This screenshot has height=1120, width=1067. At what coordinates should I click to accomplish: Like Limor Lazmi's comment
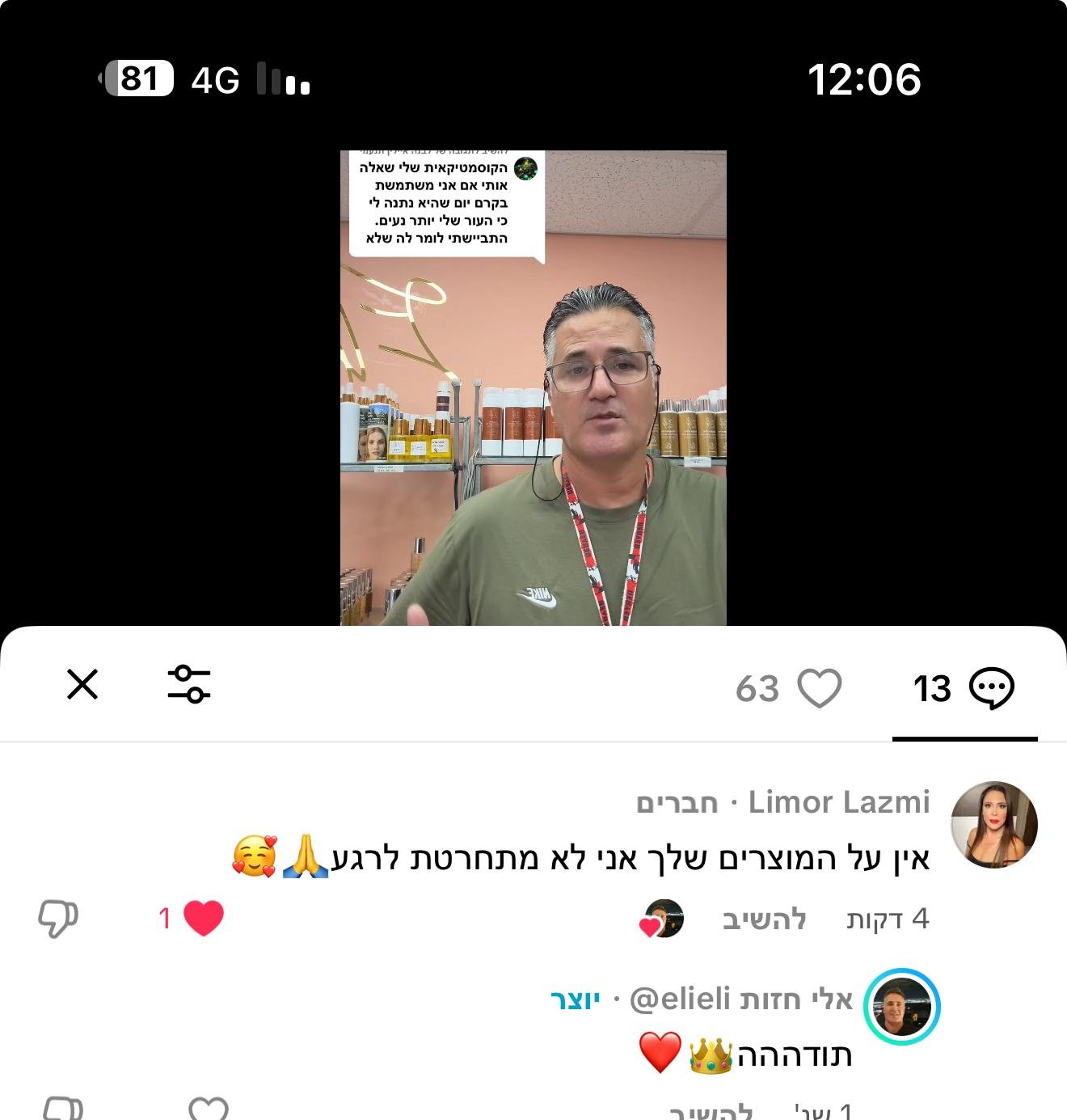pyautogui.click(x=203, y=919)
